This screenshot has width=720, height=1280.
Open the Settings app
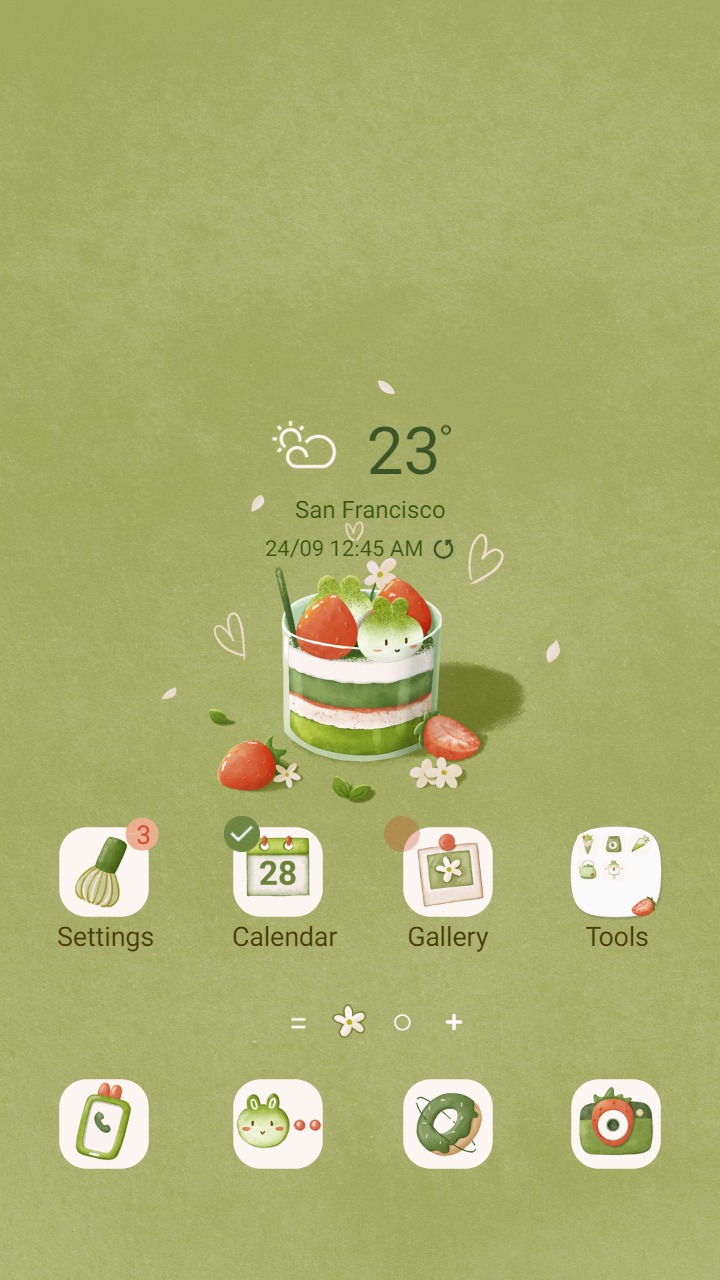click(104, 872)
